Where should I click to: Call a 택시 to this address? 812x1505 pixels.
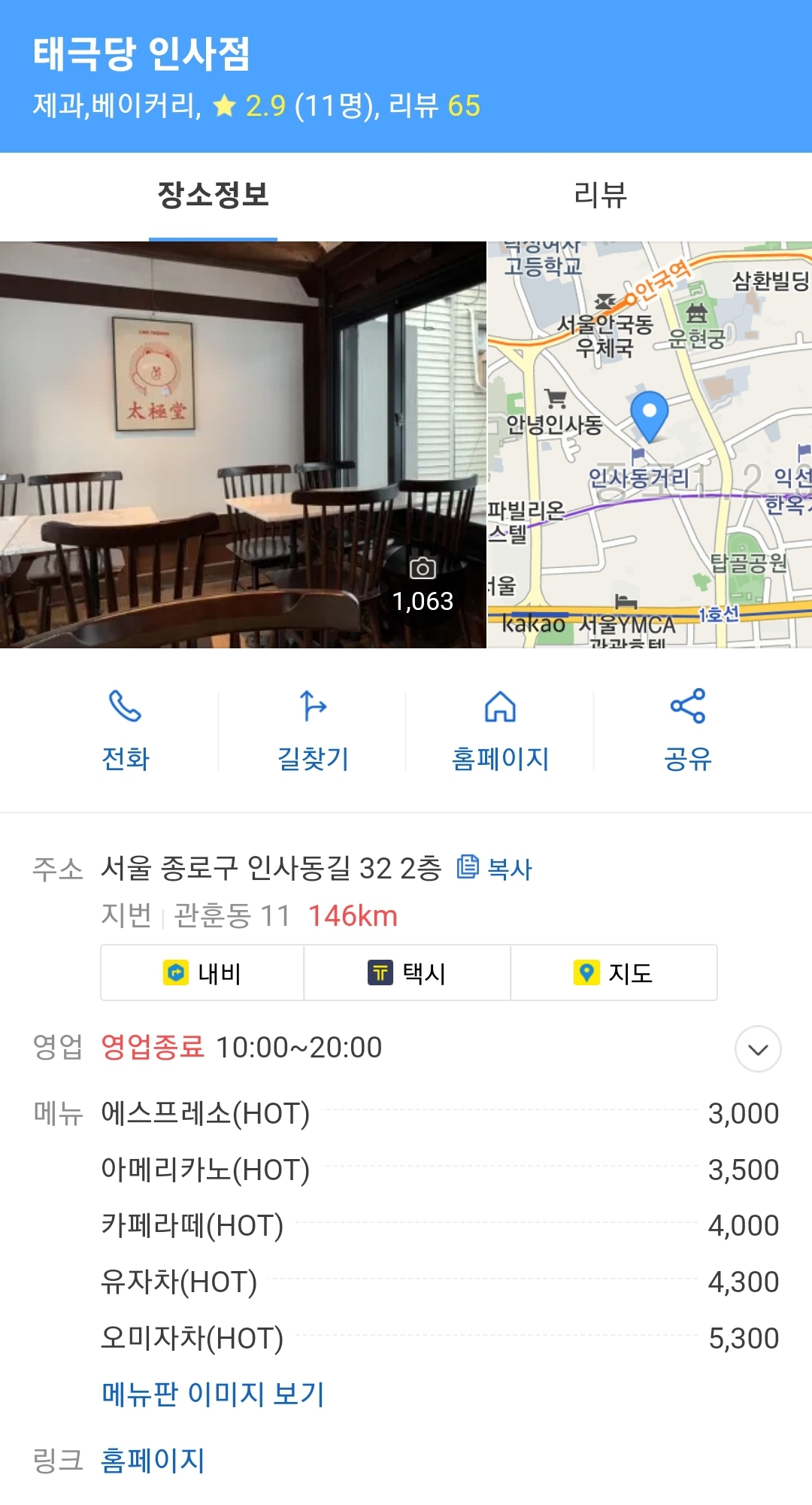click(x=407, y=973)
